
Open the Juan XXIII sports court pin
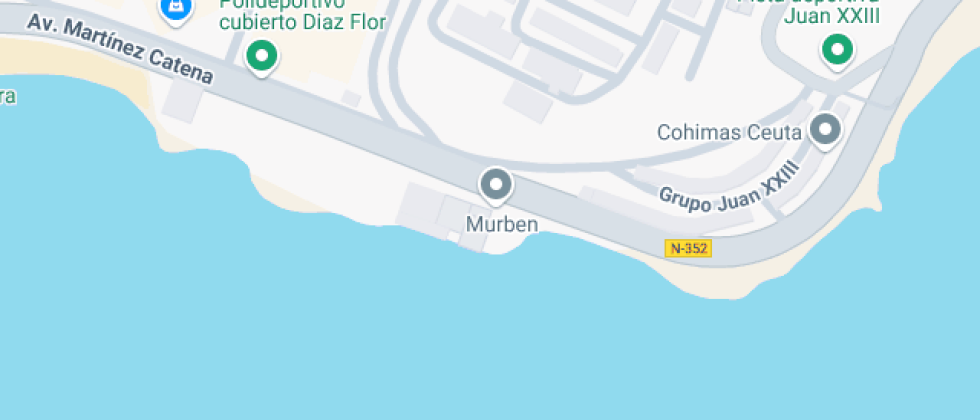(837, 49)
